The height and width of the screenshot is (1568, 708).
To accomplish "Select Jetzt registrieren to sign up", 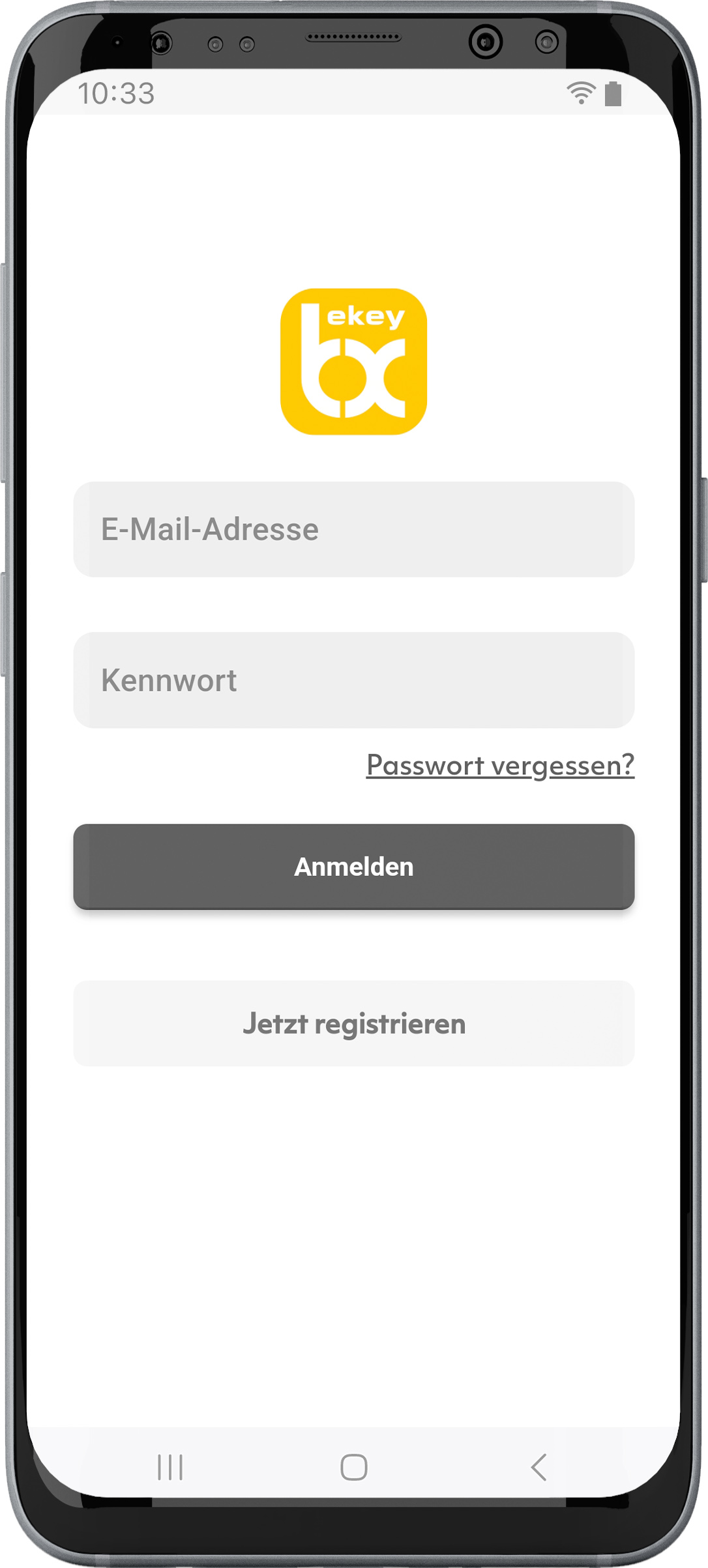I will [353, 1023].
